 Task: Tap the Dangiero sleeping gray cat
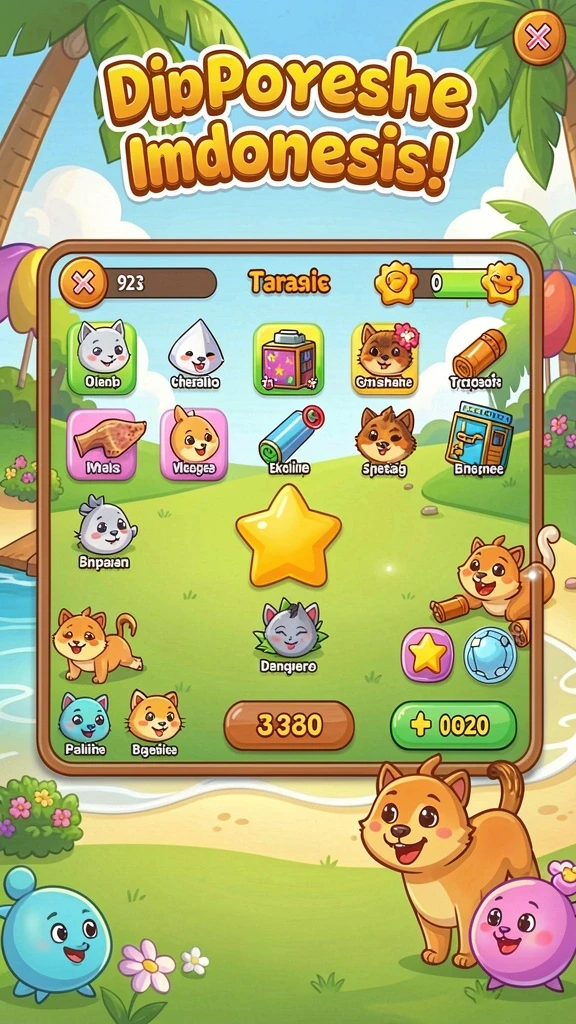289,637
